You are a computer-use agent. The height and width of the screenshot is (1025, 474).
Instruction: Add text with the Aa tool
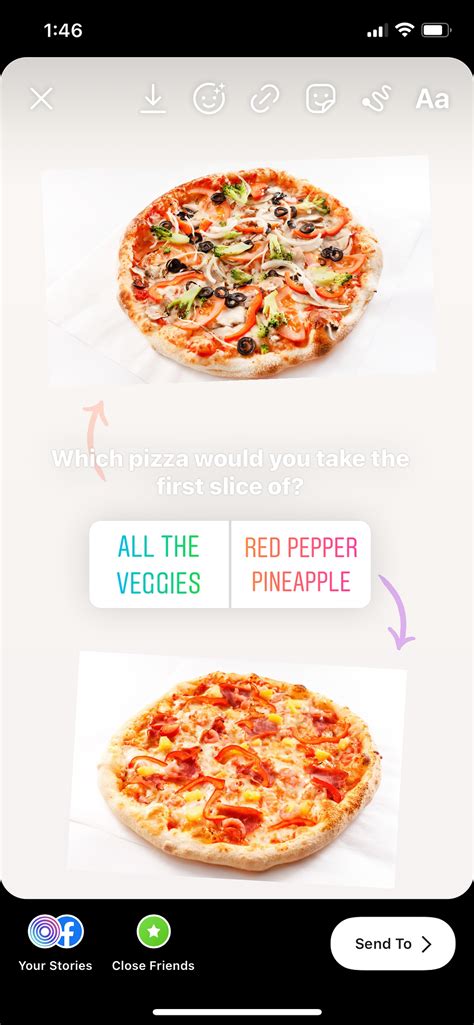pyautogui.click(x=432, y=99)
